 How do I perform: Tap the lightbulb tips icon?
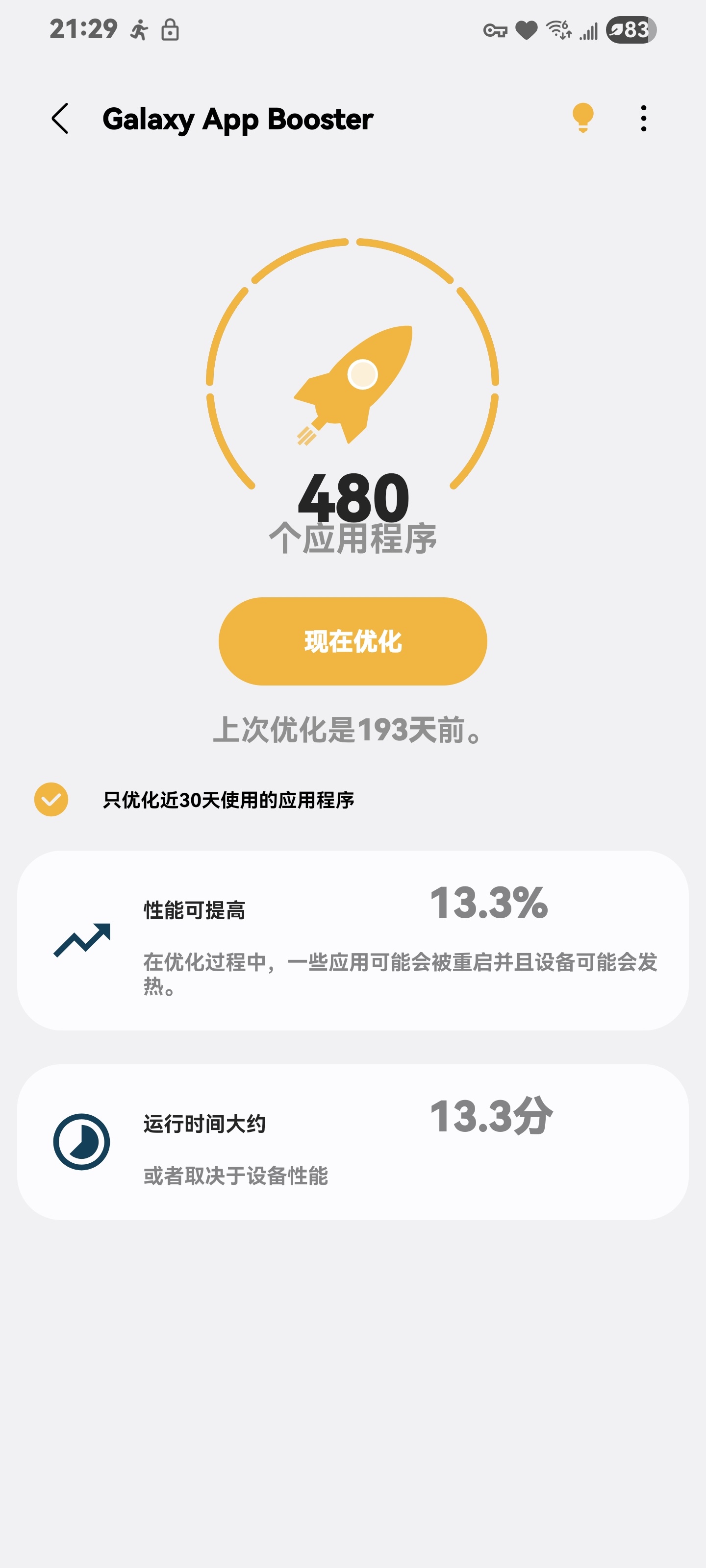click(583, 119)
